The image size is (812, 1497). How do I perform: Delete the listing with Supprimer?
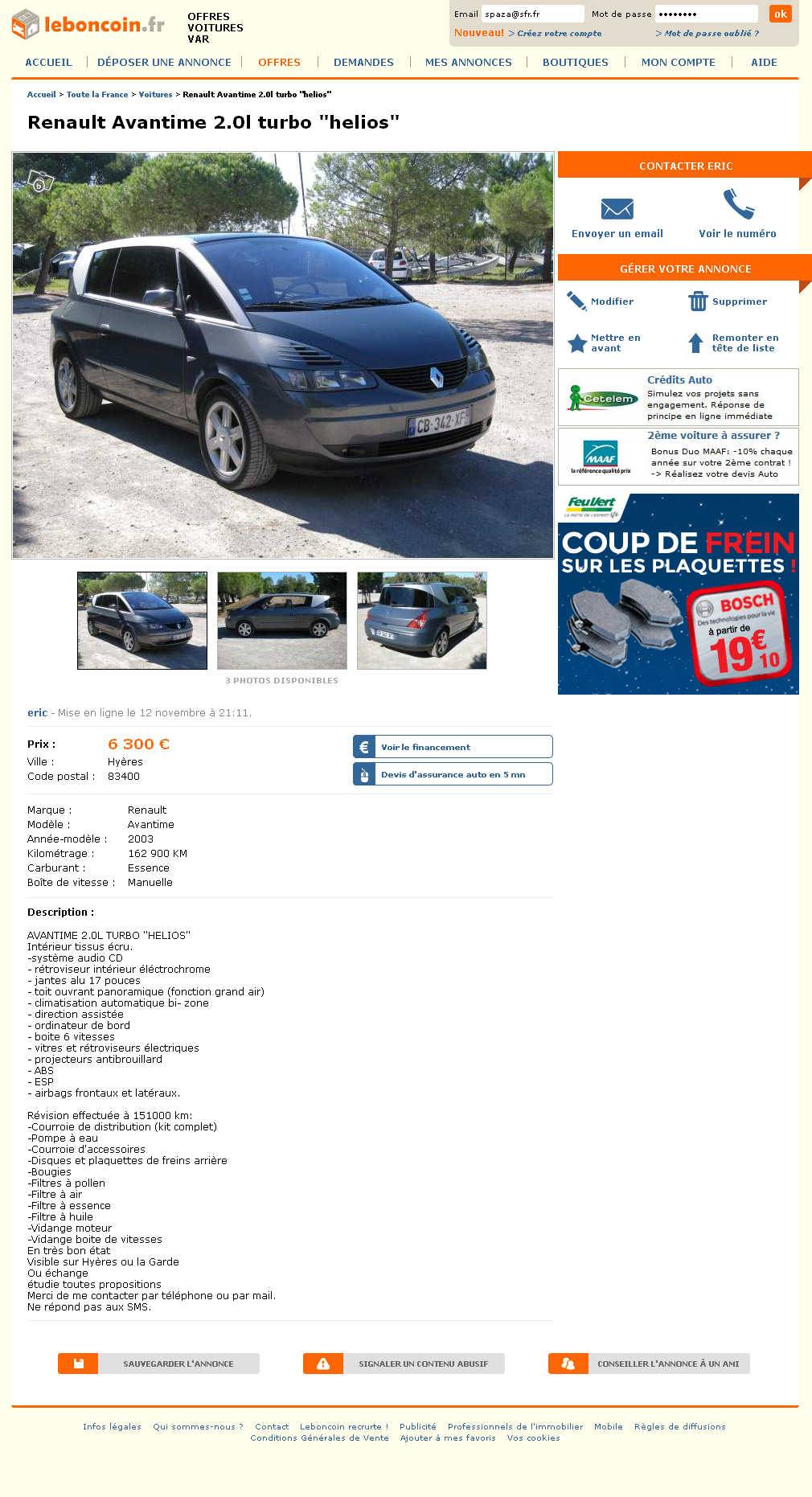(x=738, y=301)
